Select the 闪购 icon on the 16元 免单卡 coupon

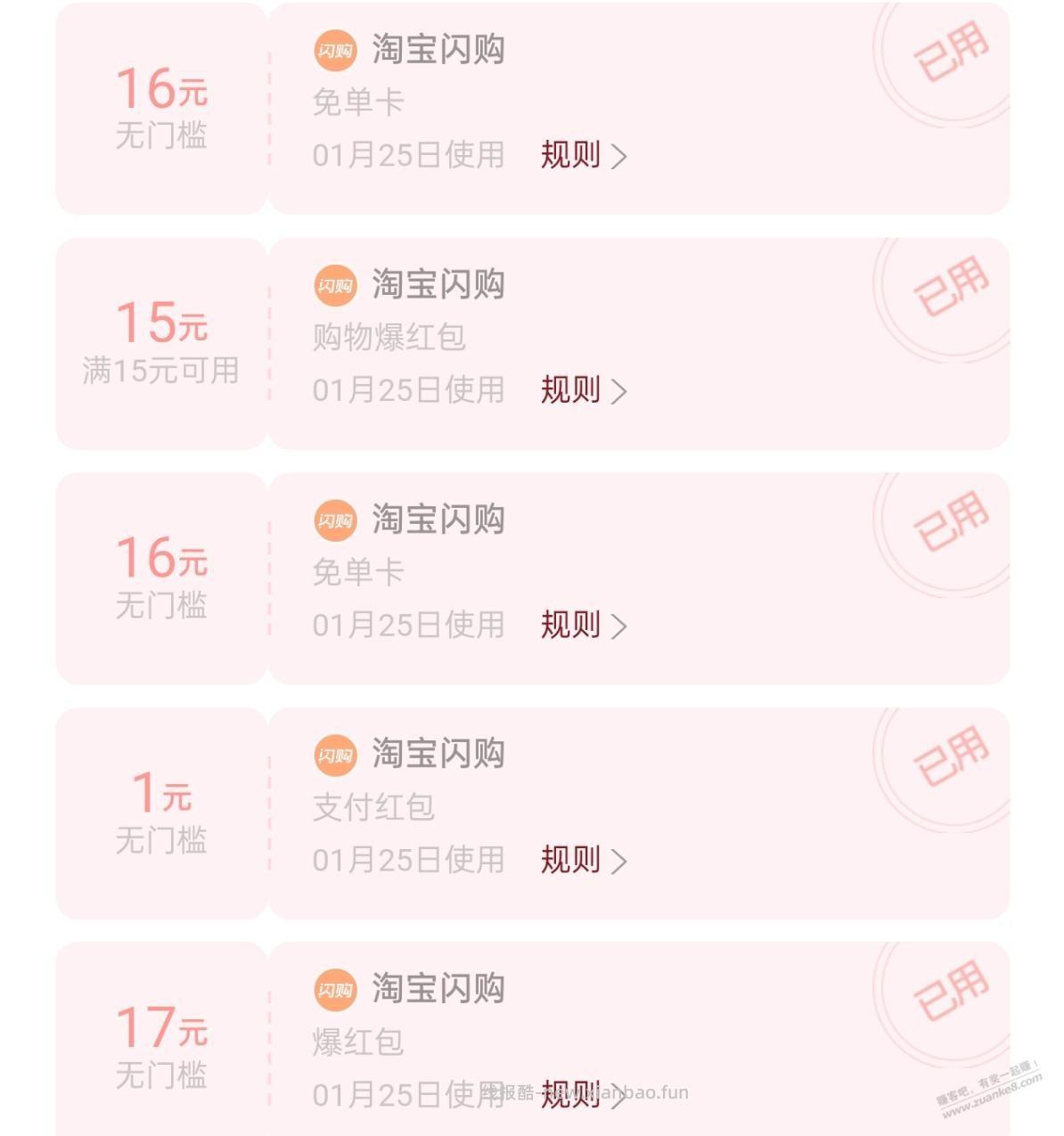coord(333,51)
